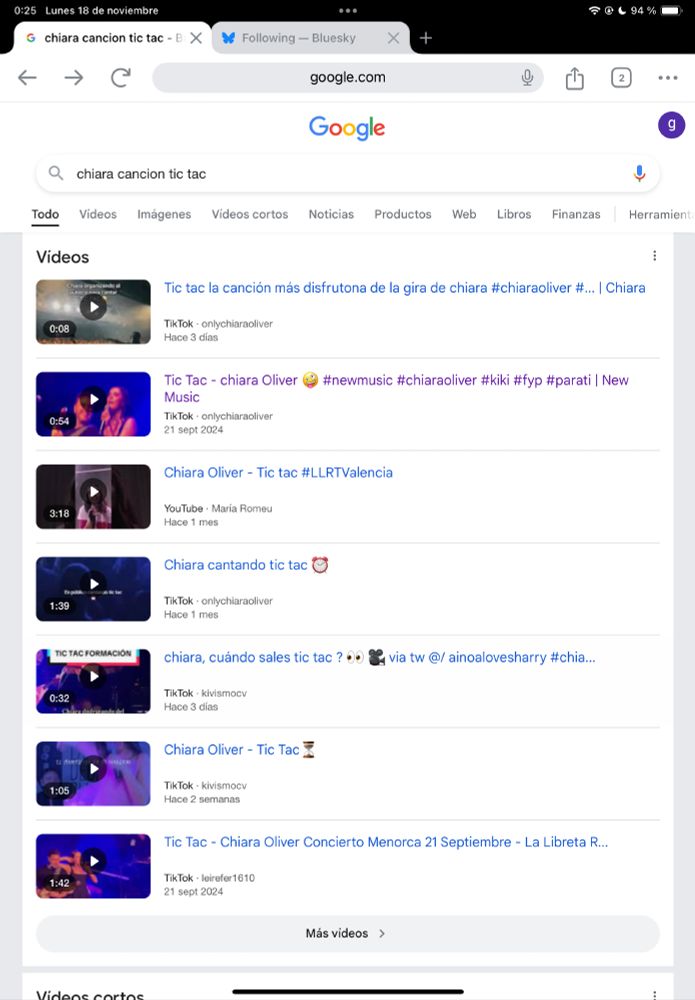Reload the current page

tap(121, 78)
